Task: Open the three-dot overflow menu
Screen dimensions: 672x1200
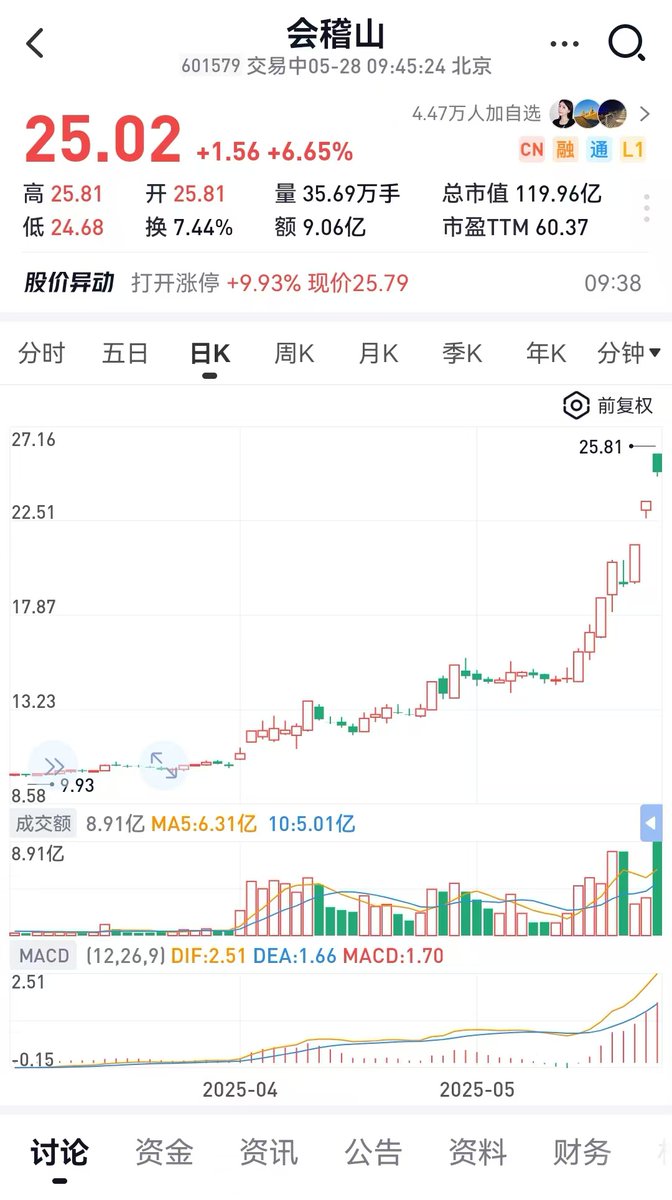Action: 565,44
